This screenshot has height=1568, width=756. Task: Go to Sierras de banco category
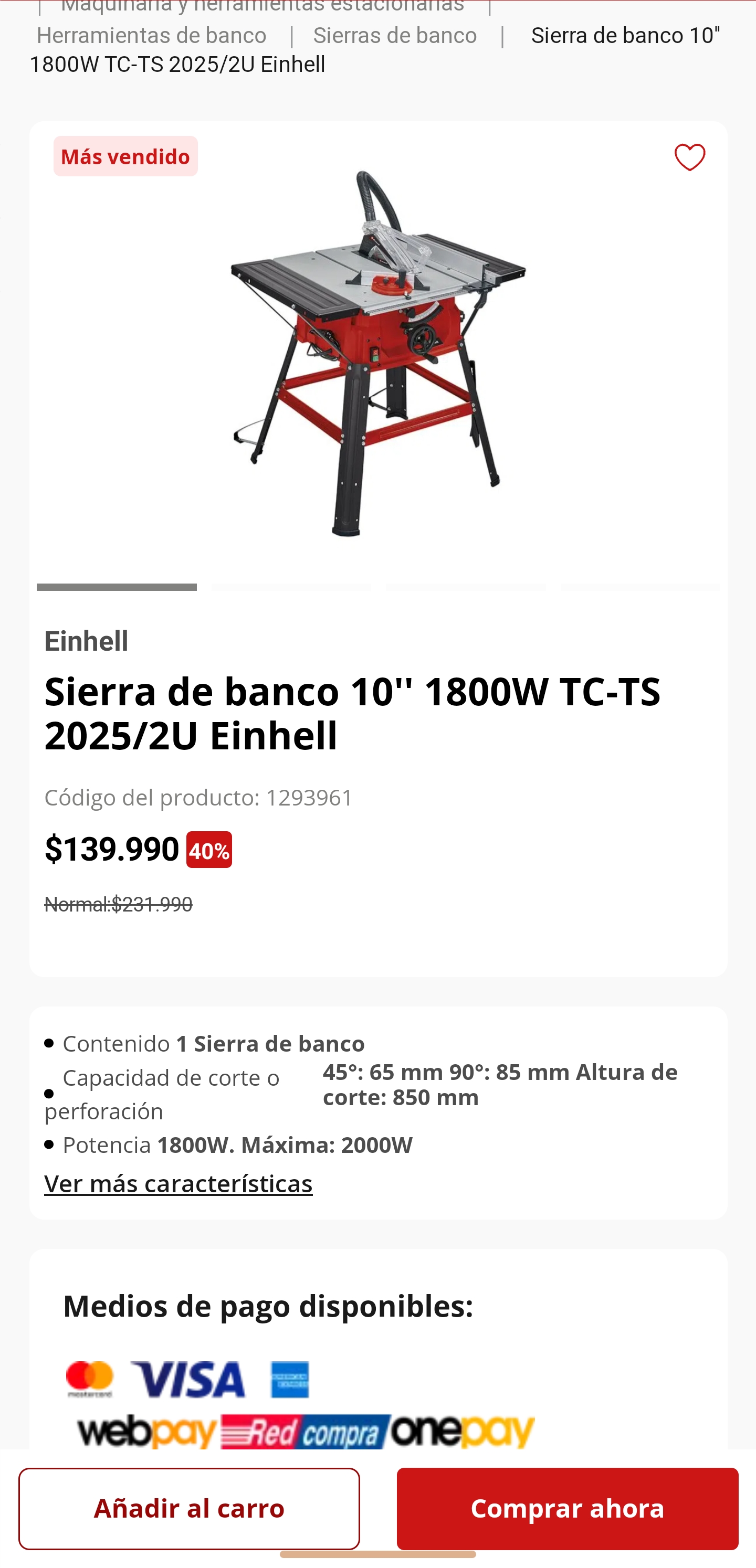coord(395,36)
